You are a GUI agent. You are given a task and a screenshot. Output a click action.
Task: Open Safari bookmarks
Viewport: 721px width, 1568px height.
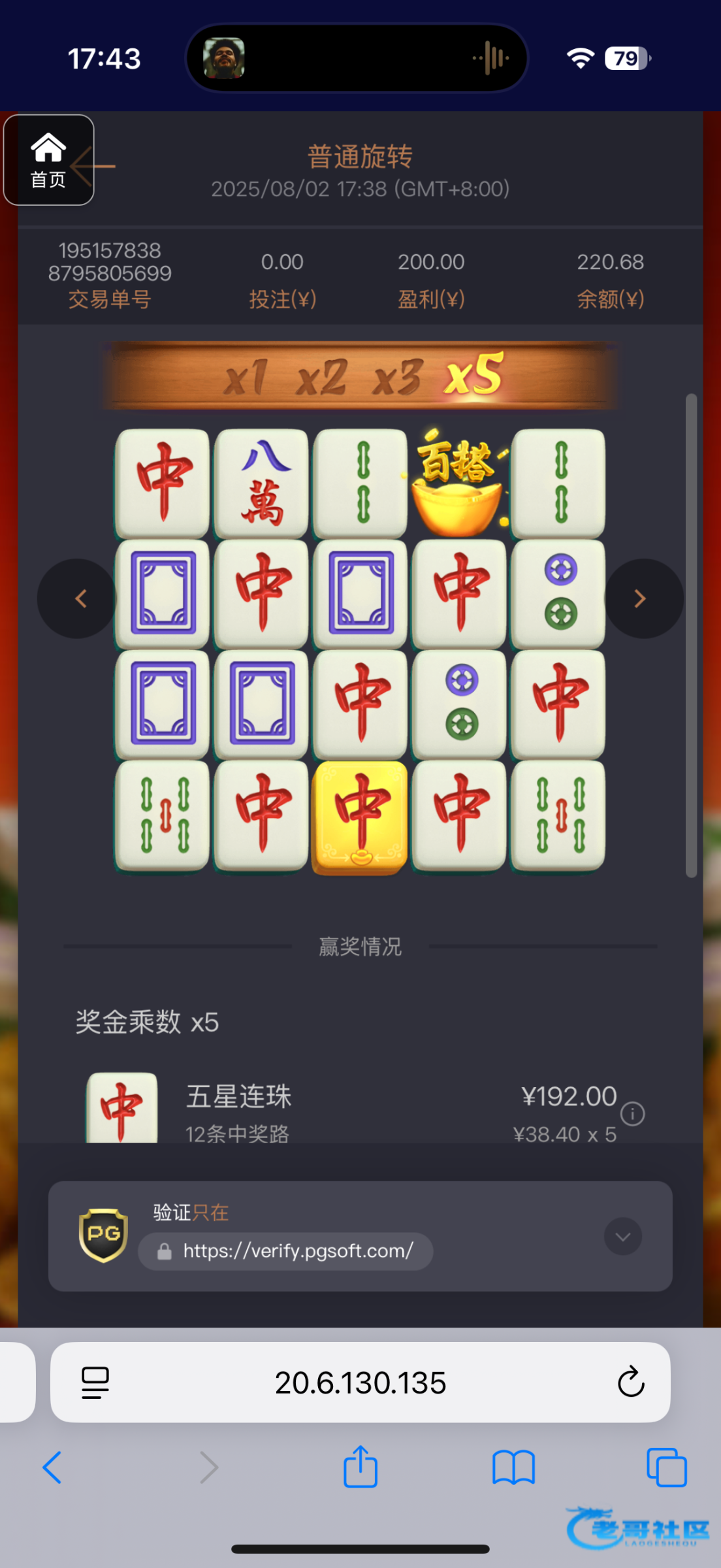click(513, 1467)
